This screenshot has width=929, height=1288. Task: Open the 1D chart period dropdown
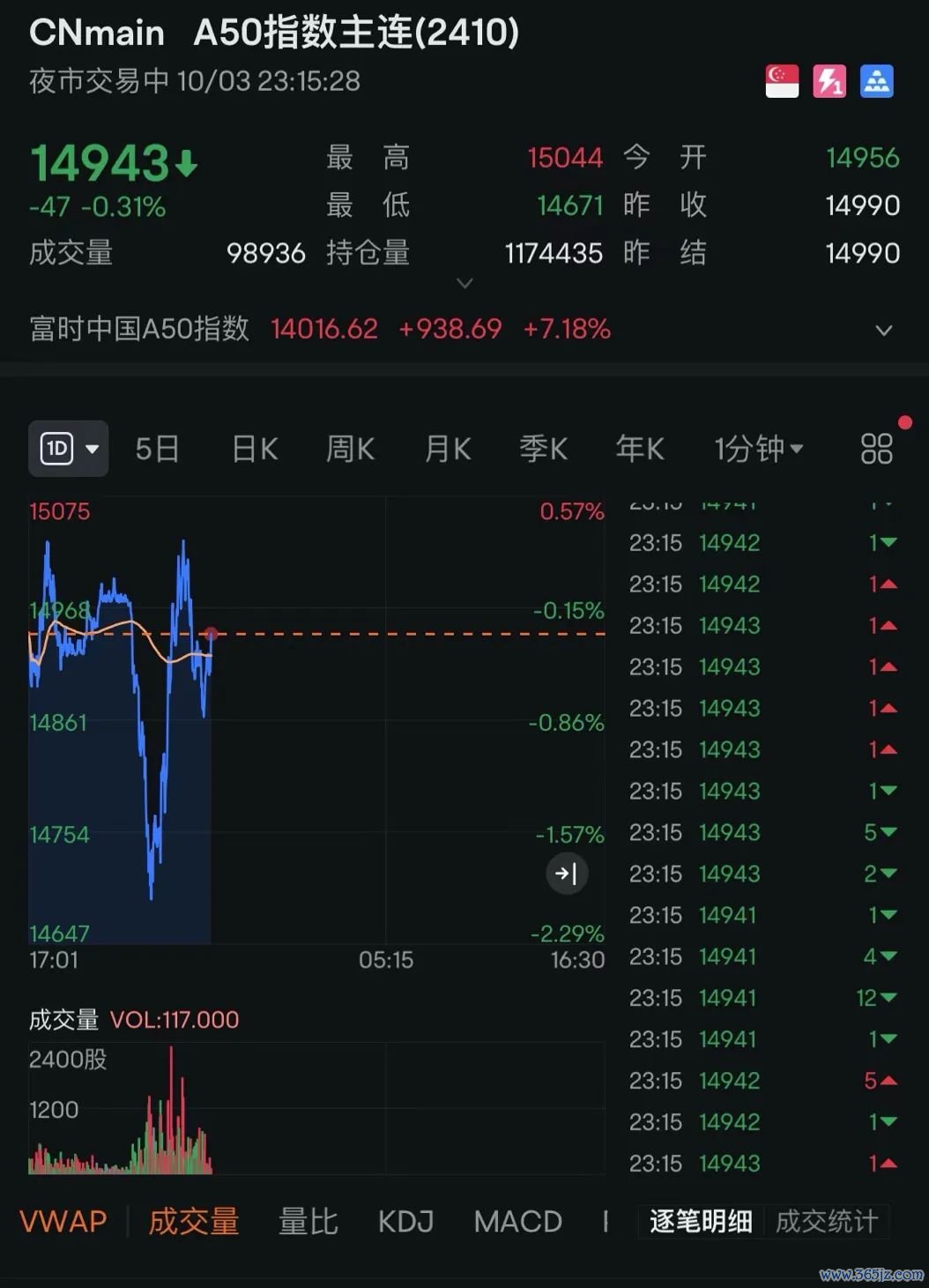click(69, 449)
